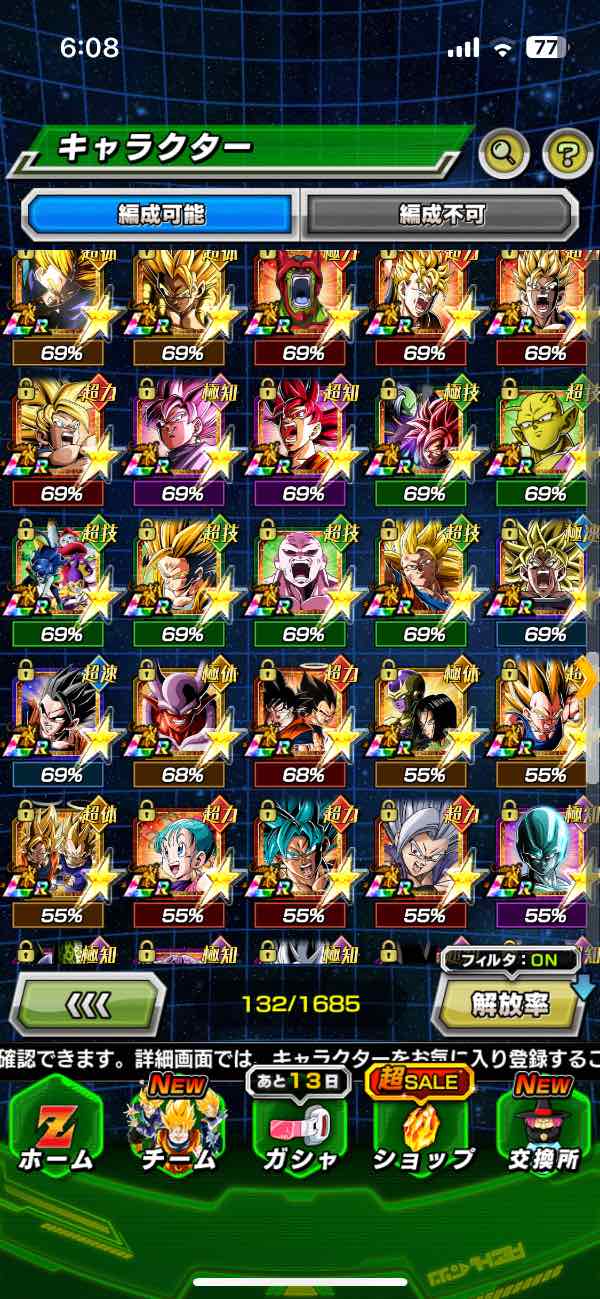Select the Jiren character card at 69%
This screenshot has width=600, height=1299.
(303, 582)
